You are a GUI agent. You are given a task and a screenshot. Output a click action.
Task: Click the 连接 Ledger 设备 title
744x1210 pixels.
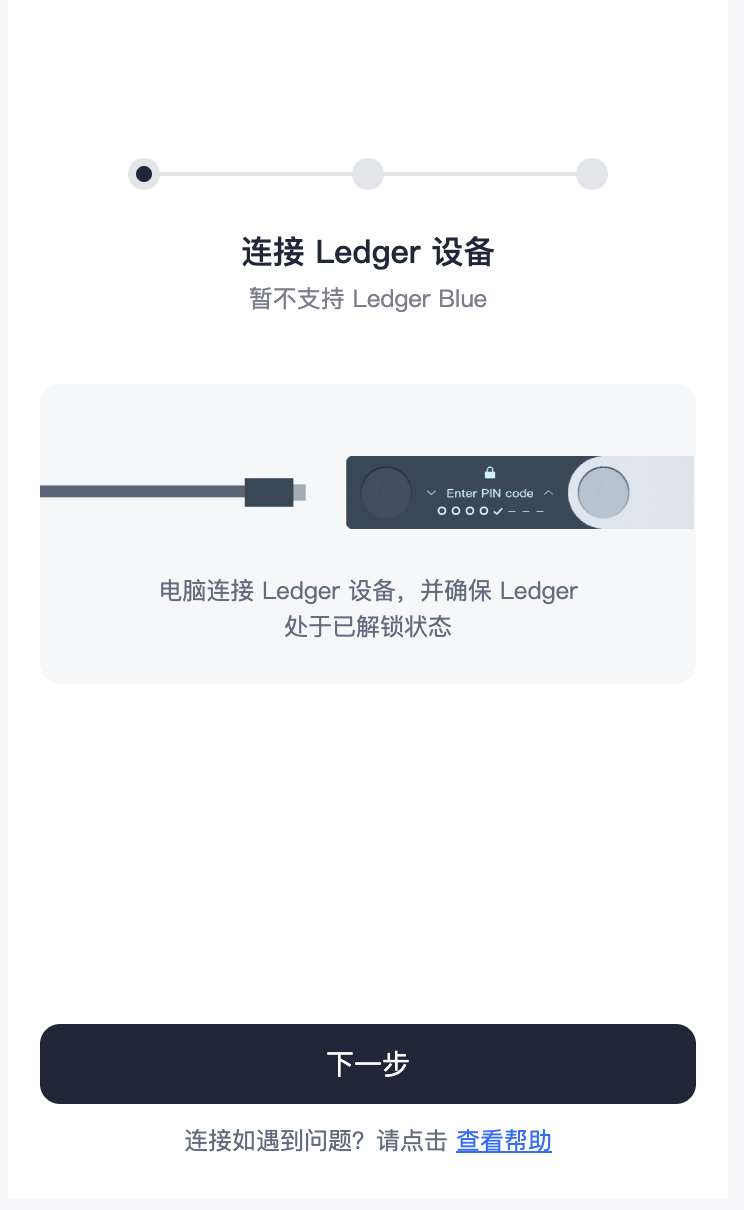[367, 253]
